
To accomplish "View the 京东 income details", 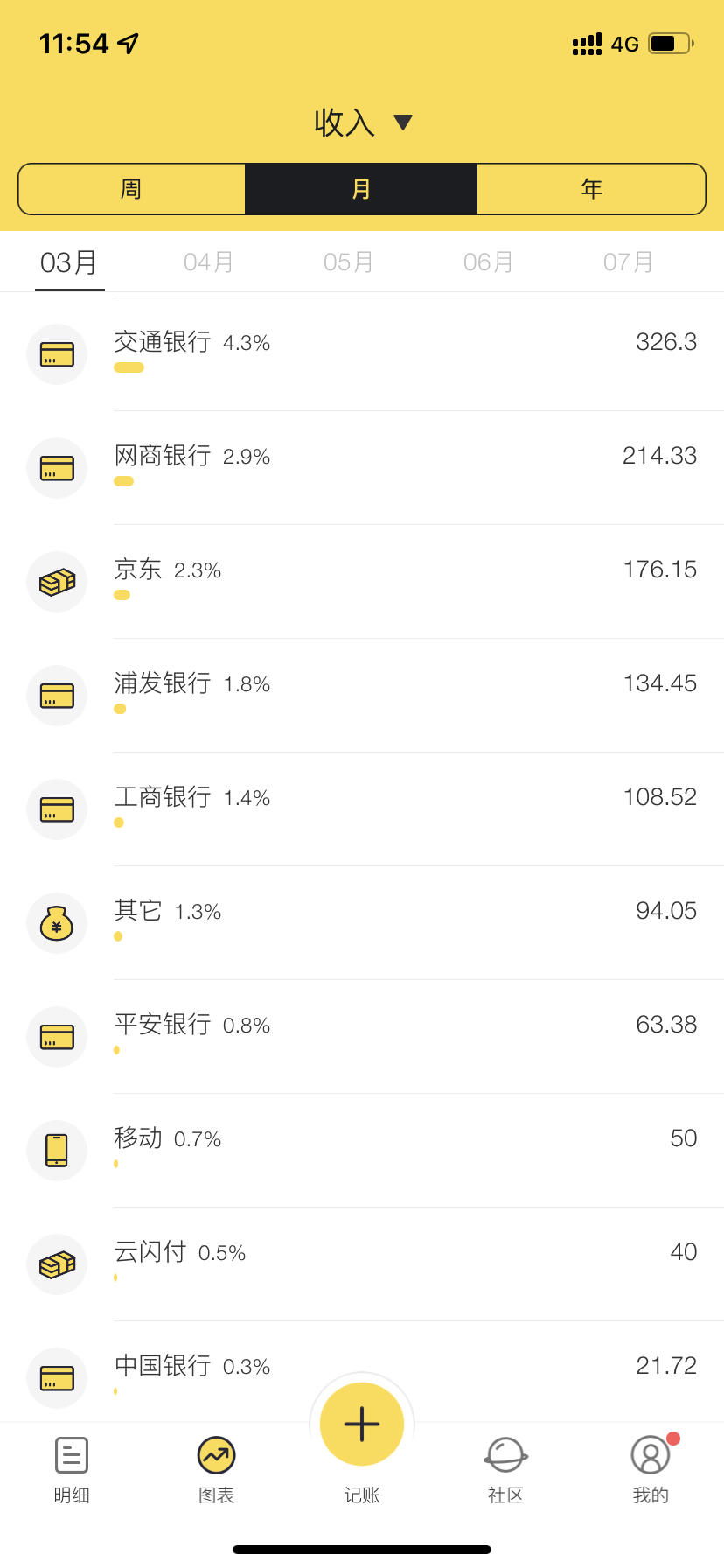I will pos(362,582).
